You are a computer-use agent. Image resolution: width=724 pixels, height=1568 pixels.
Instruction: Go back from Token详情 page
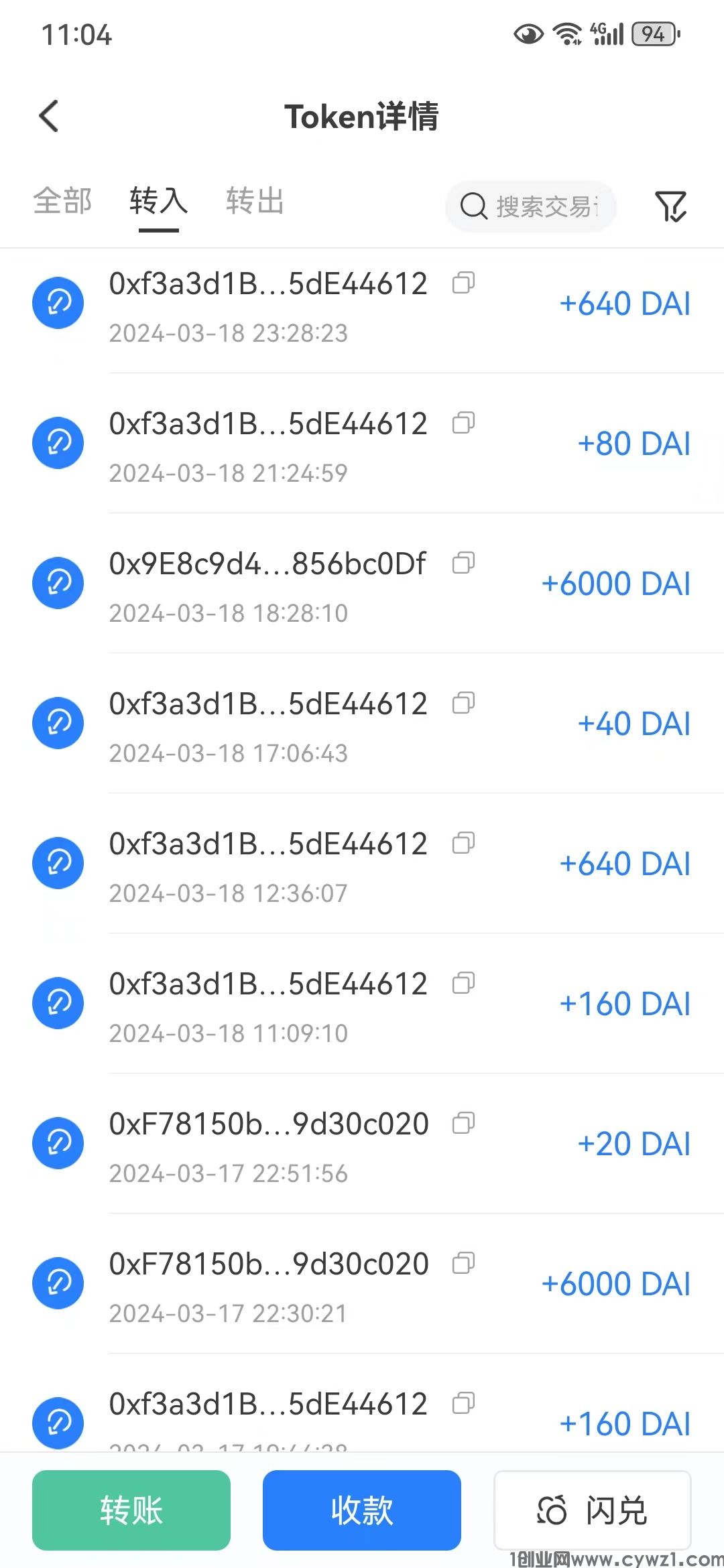(49, 117)
